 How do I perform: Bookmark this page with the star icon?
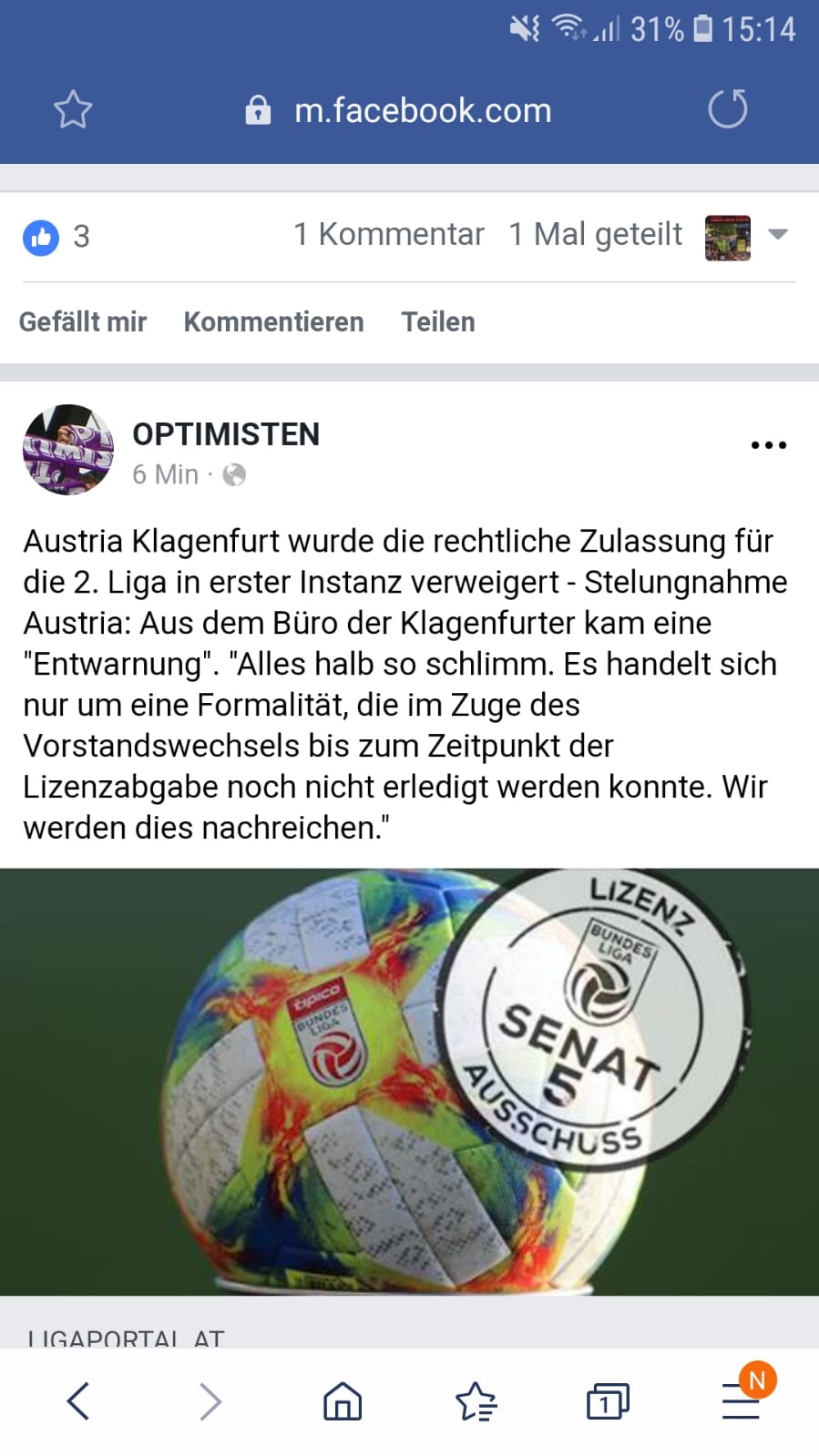(x=73, y=110)
